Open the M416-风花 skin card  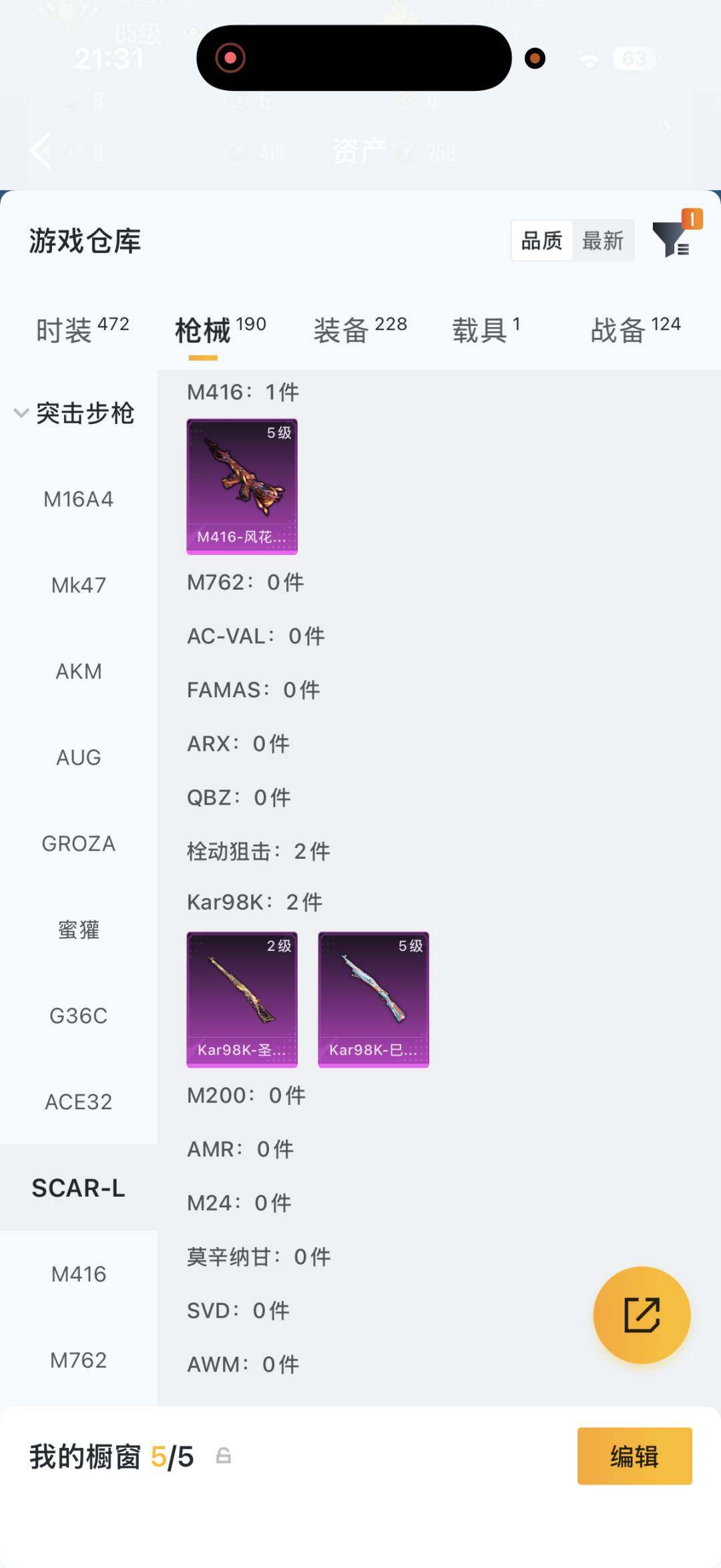[x=242, y=486]
